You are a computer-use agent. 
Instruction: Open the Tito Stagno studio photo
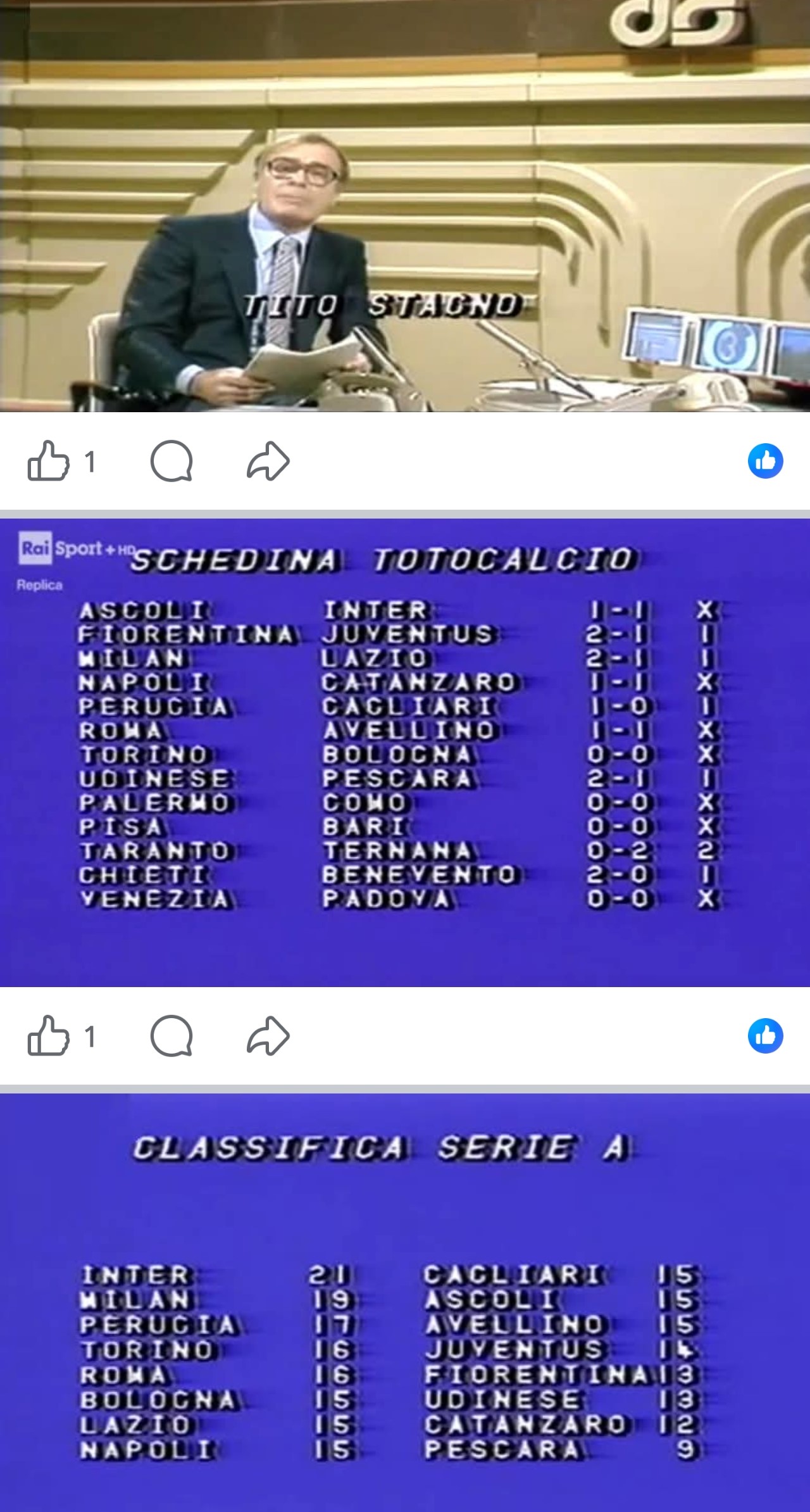coord(405,206)
